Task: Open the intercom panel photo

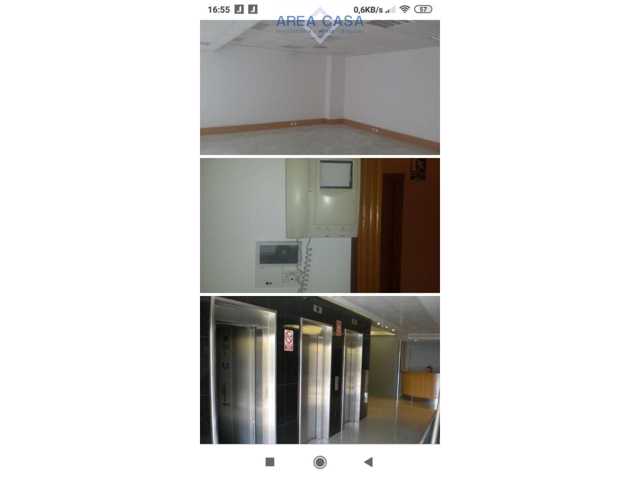Action: point(319,225)
